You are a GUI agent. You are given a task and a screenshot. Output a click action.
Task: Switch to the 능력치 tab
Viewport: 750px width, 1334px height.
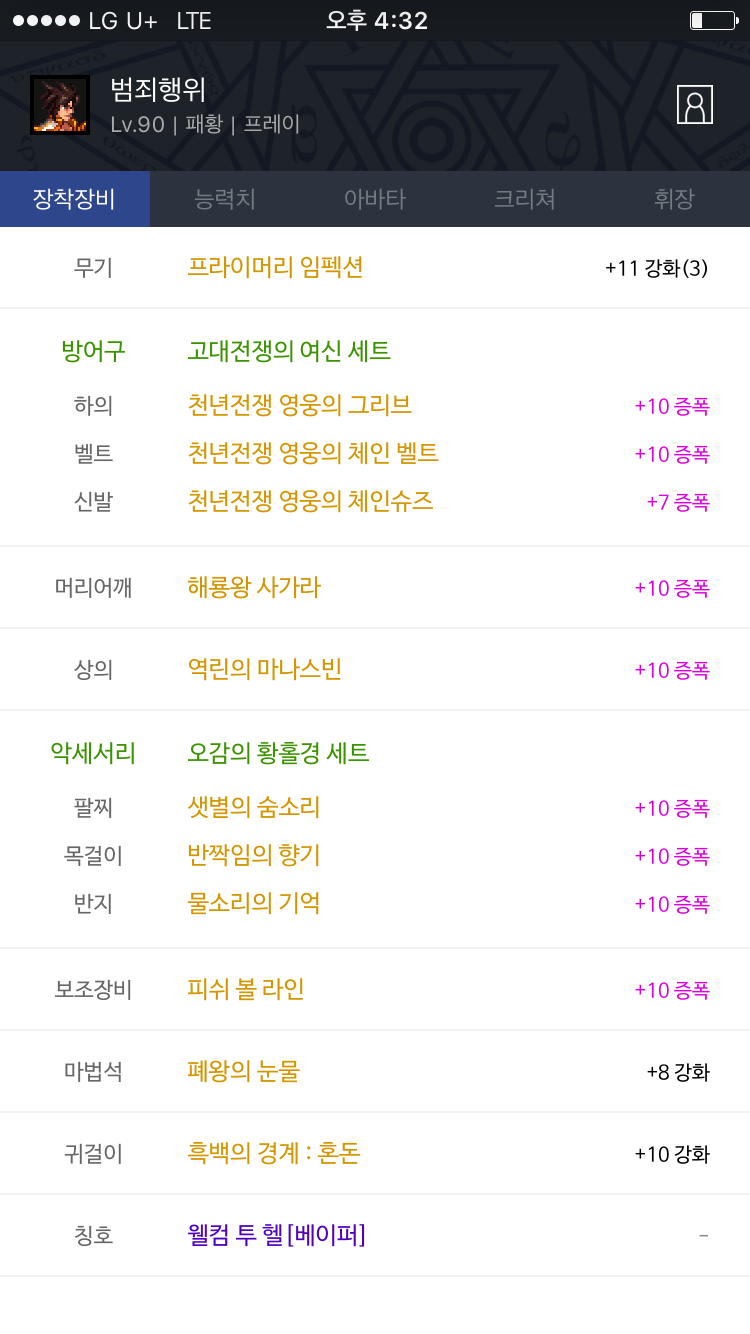click(225, 199)
